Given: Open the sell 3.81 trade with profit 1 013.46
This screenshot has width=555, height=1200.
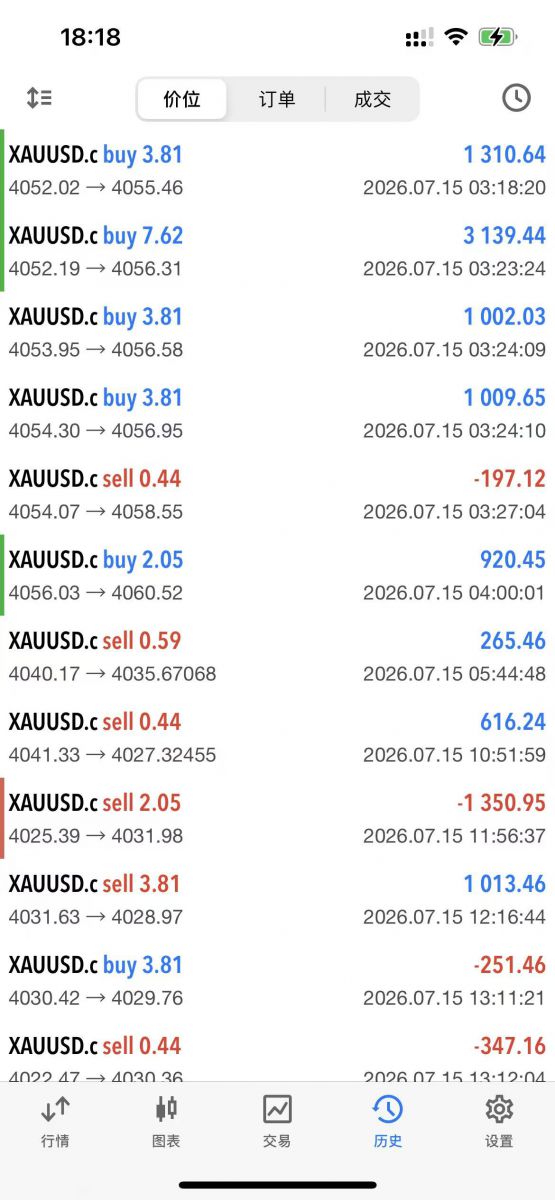Looking at the screenshot, I should point(277,899).
